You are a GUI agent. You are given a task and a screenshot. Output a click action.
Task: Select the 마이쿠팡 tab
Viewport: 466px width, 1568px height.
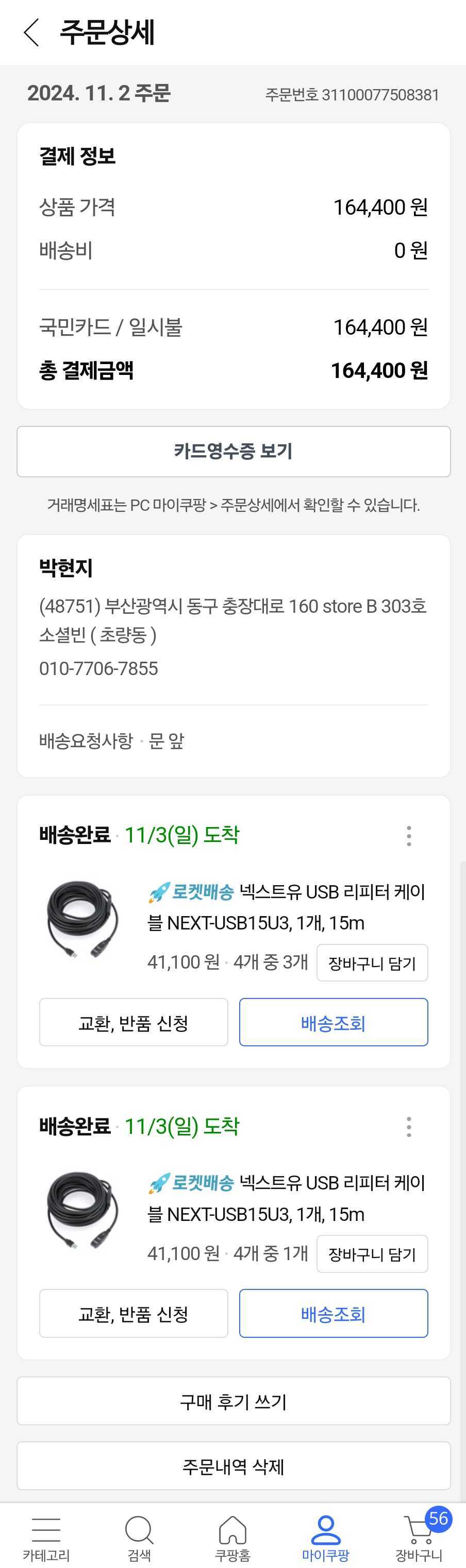326,1538
